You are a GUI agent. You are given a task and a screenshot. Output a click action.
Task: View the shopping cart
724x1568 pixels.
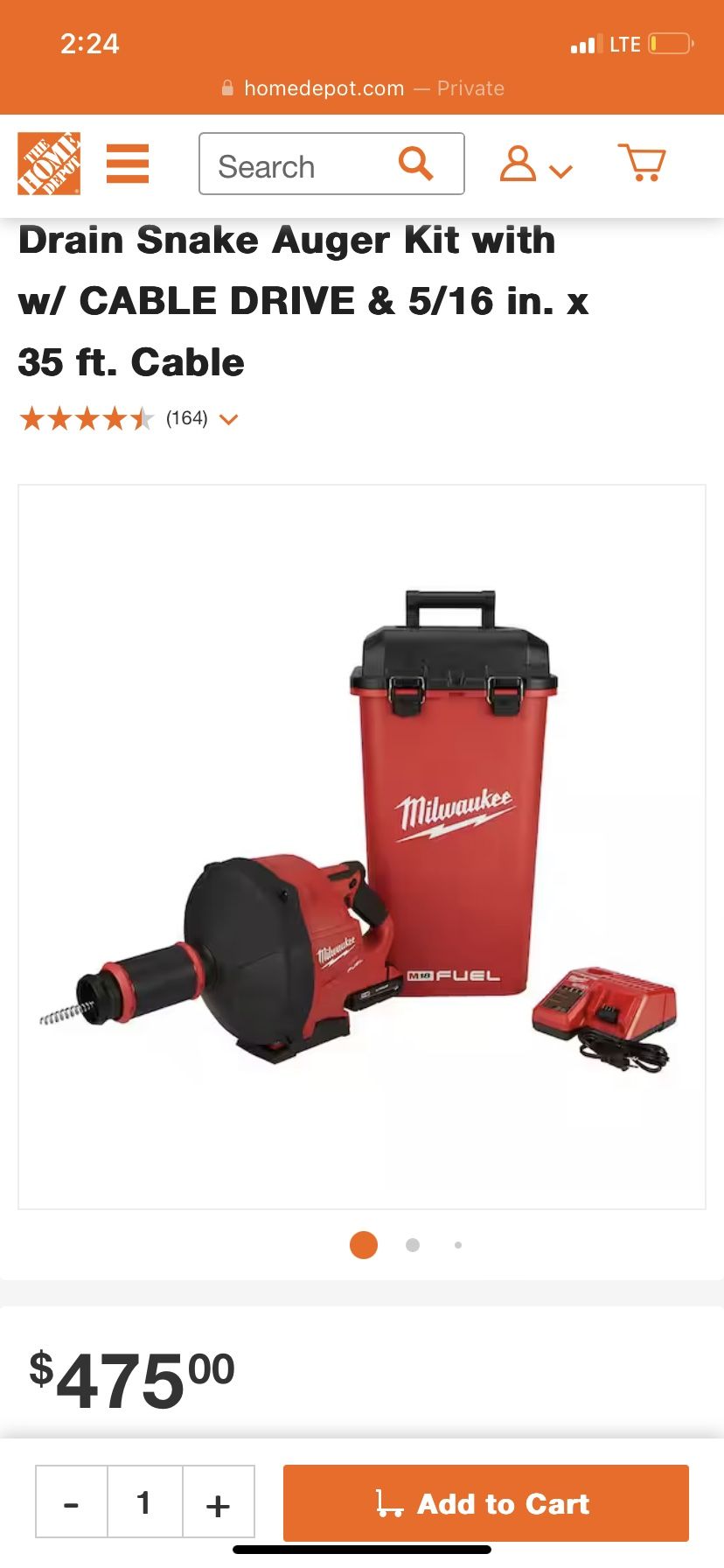pos(643,163)
